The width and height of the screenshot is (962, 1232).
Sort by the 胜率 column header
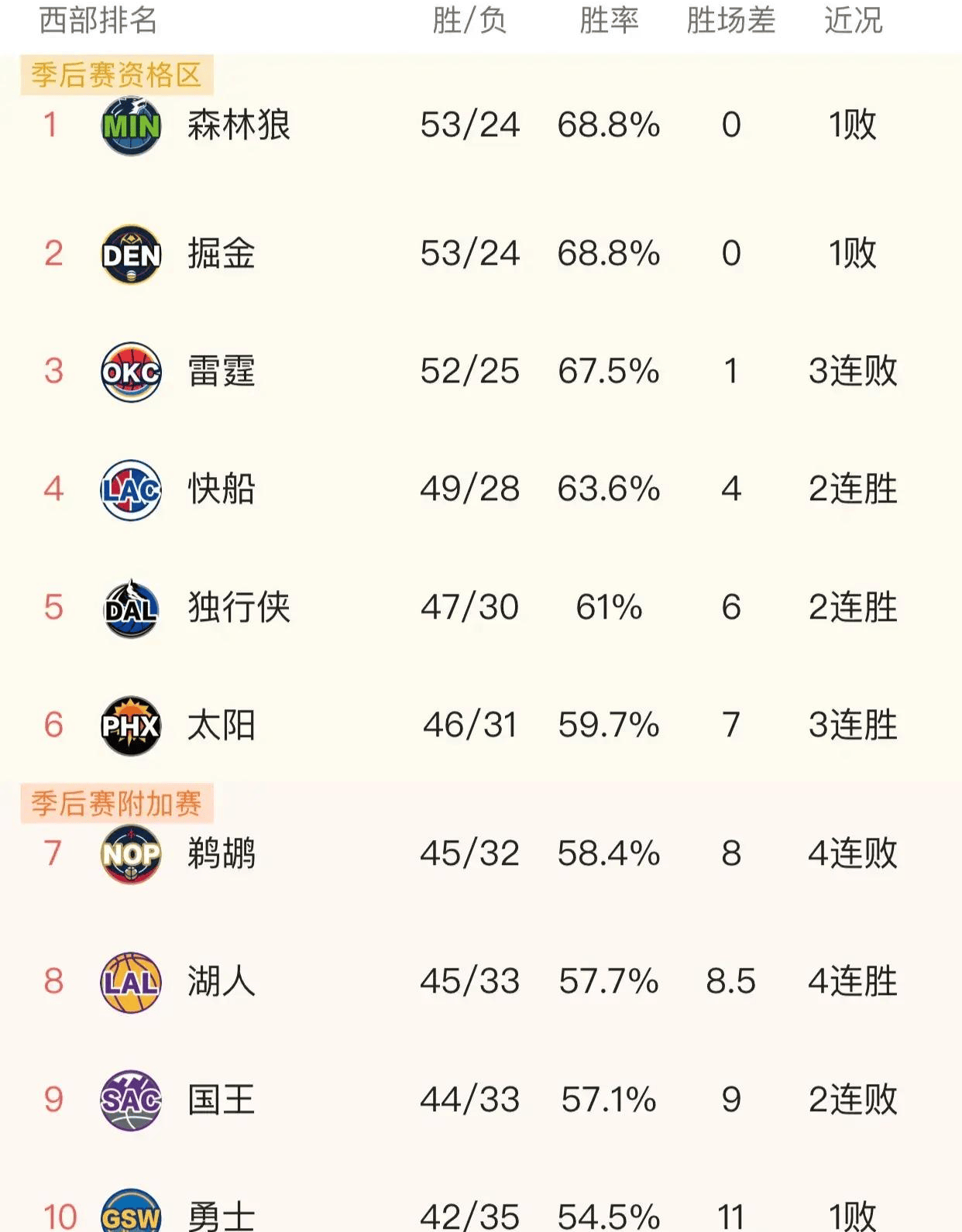pyautogui.click(x=609, y=22)
